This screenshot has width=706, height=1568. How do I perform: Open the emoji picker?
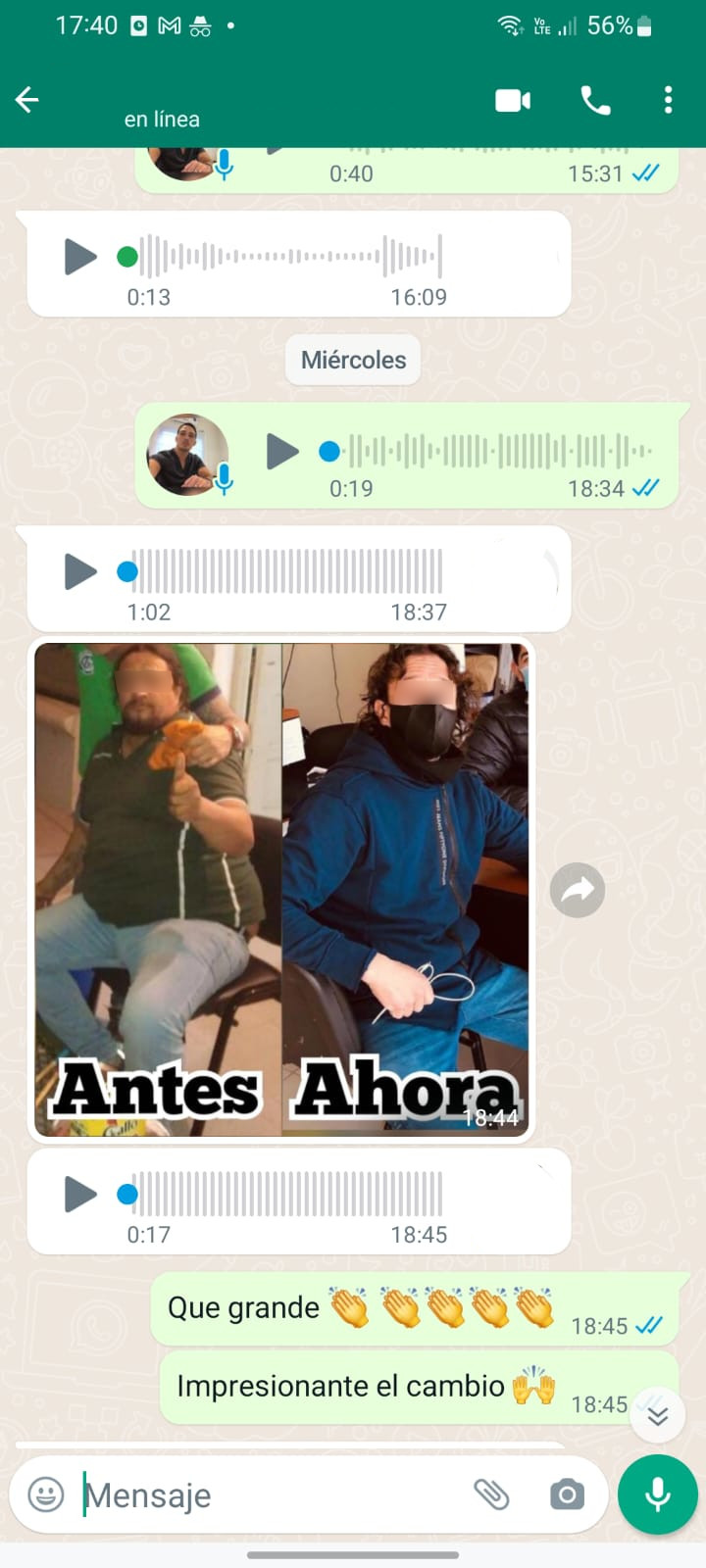tap(45, 1494)
